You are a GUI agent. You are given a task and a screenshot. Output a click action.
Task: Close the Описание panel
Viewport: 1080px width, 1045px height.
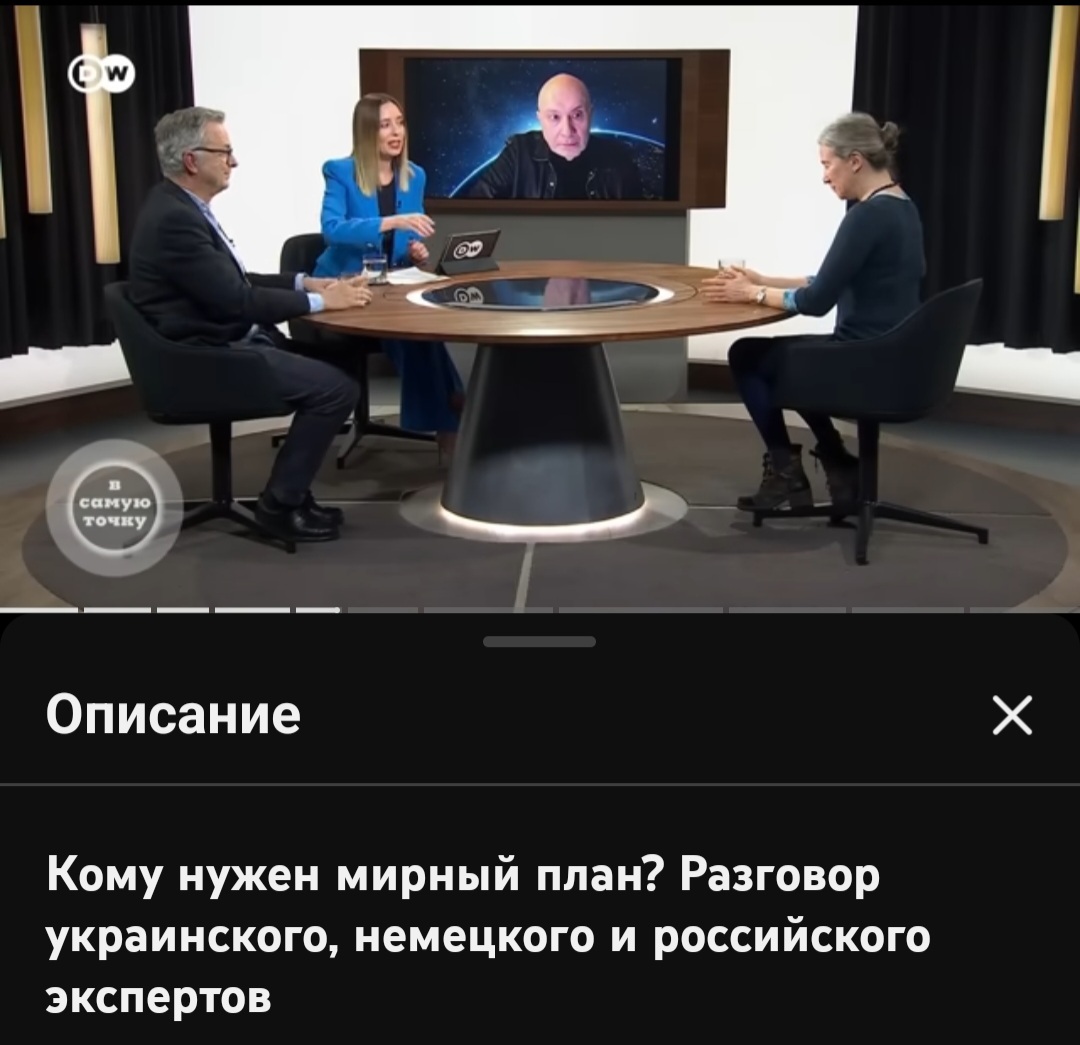click(x=1010, y=717)
